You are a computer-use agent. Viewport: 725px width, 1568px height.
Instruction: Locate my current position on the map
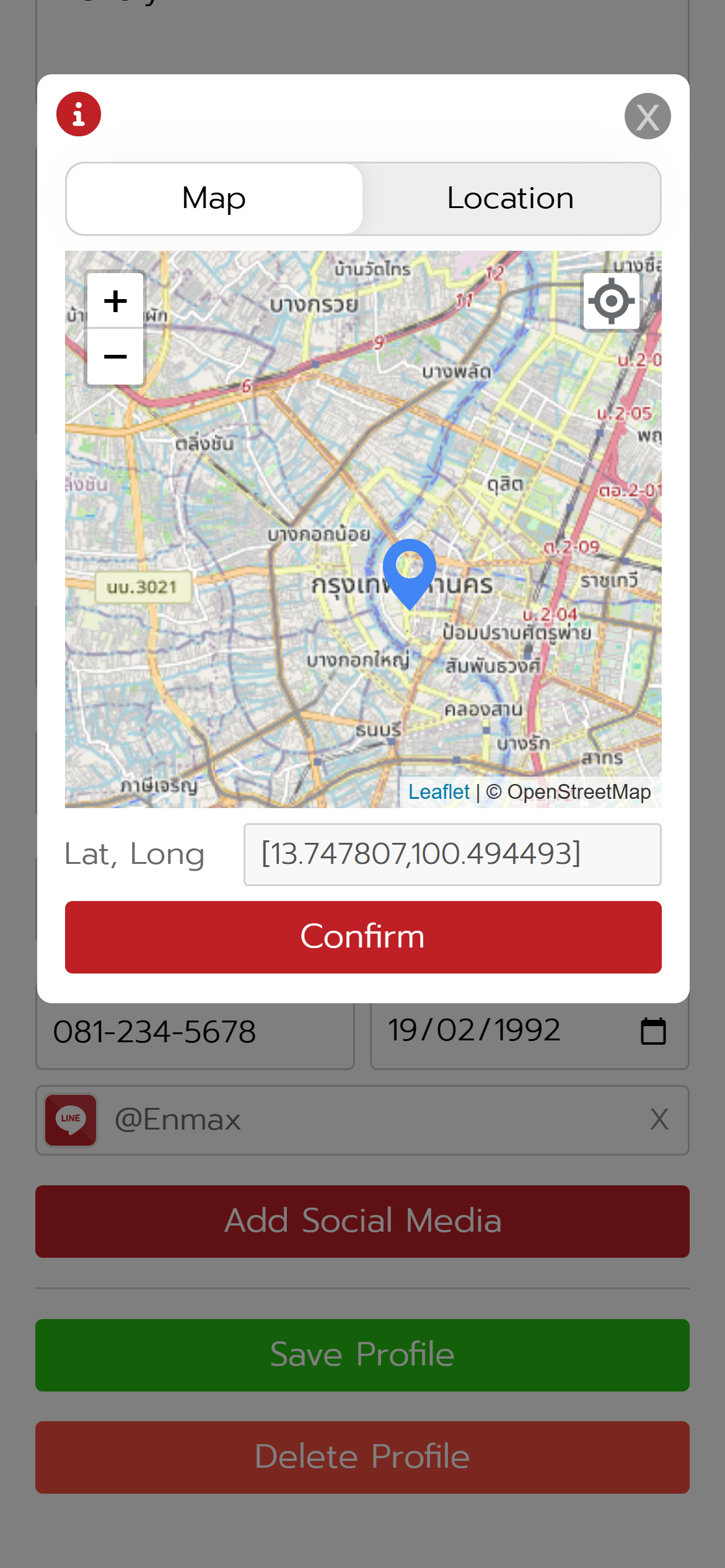pyautogui.click(x=611, y=301)
